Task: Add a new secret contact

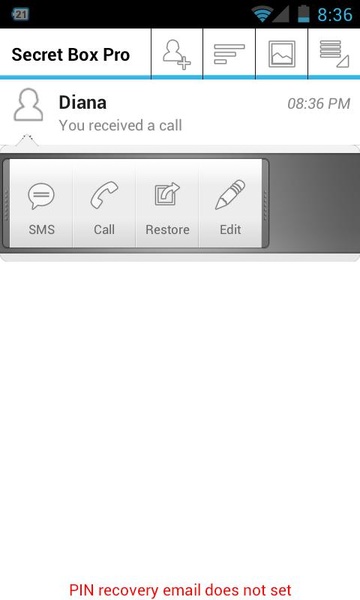Action: pyautogui.click(x=177, y=54)
